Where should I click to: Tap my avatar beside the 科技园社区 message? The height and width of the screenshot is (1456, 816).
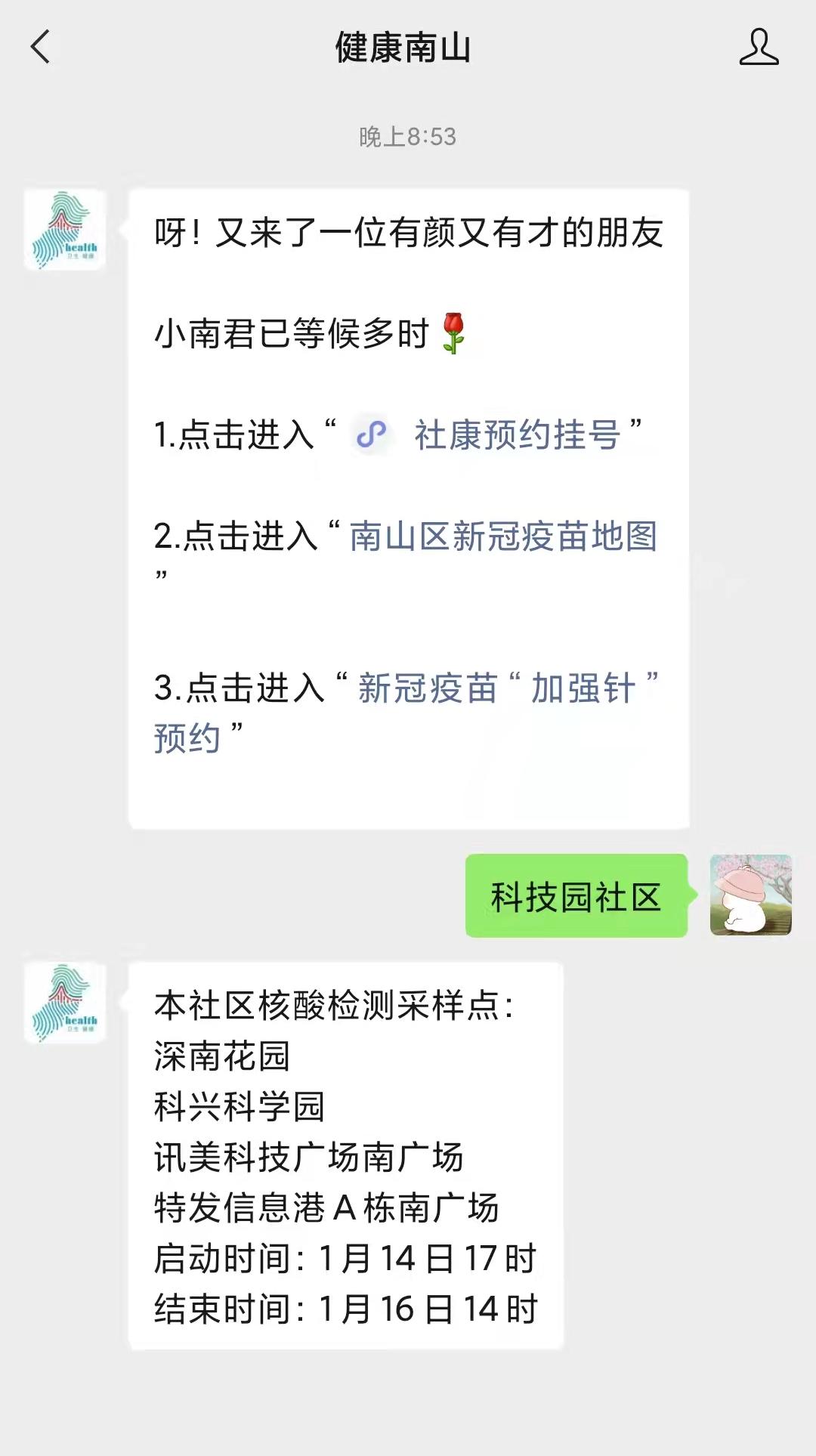(750, 895)
